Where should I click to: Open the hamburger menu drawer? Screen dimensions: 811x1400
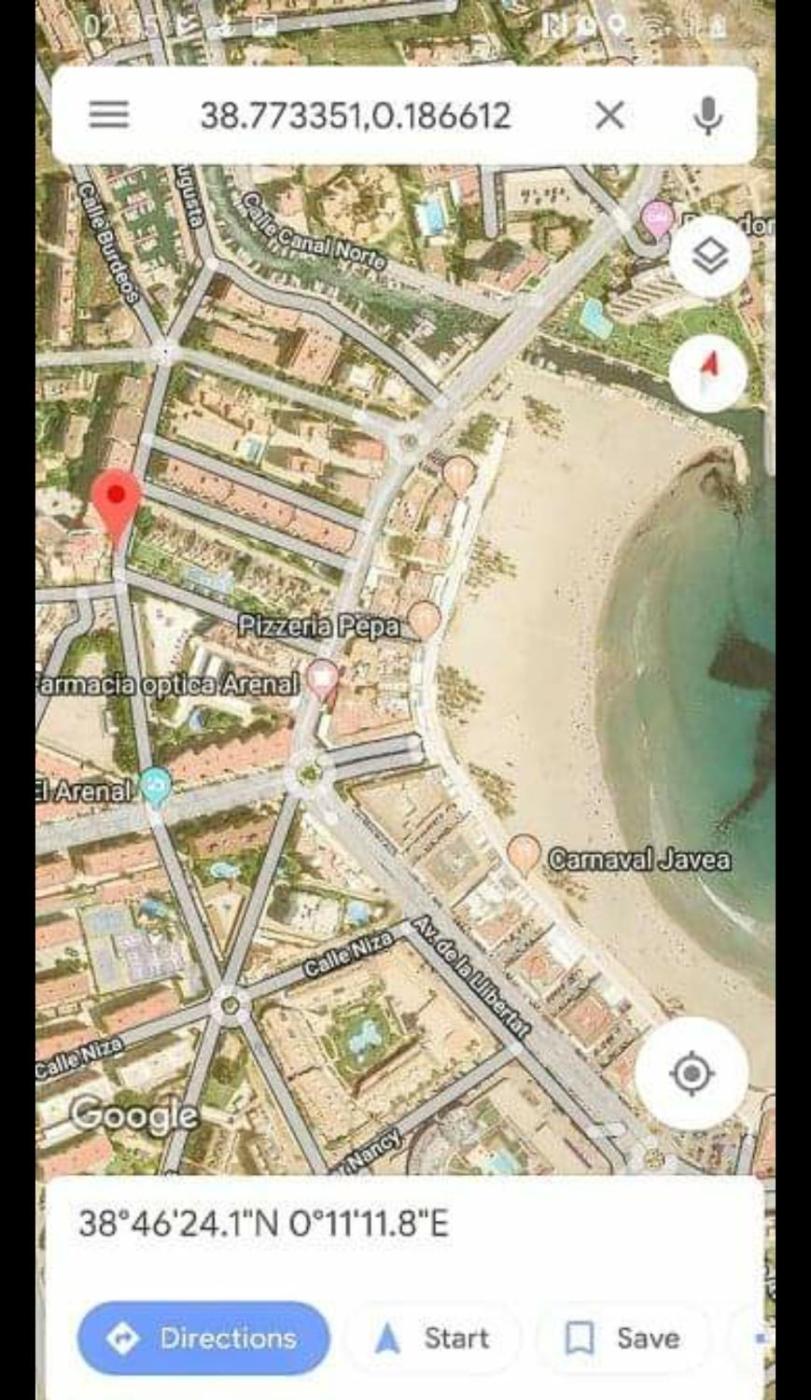(x=109, y=115)
